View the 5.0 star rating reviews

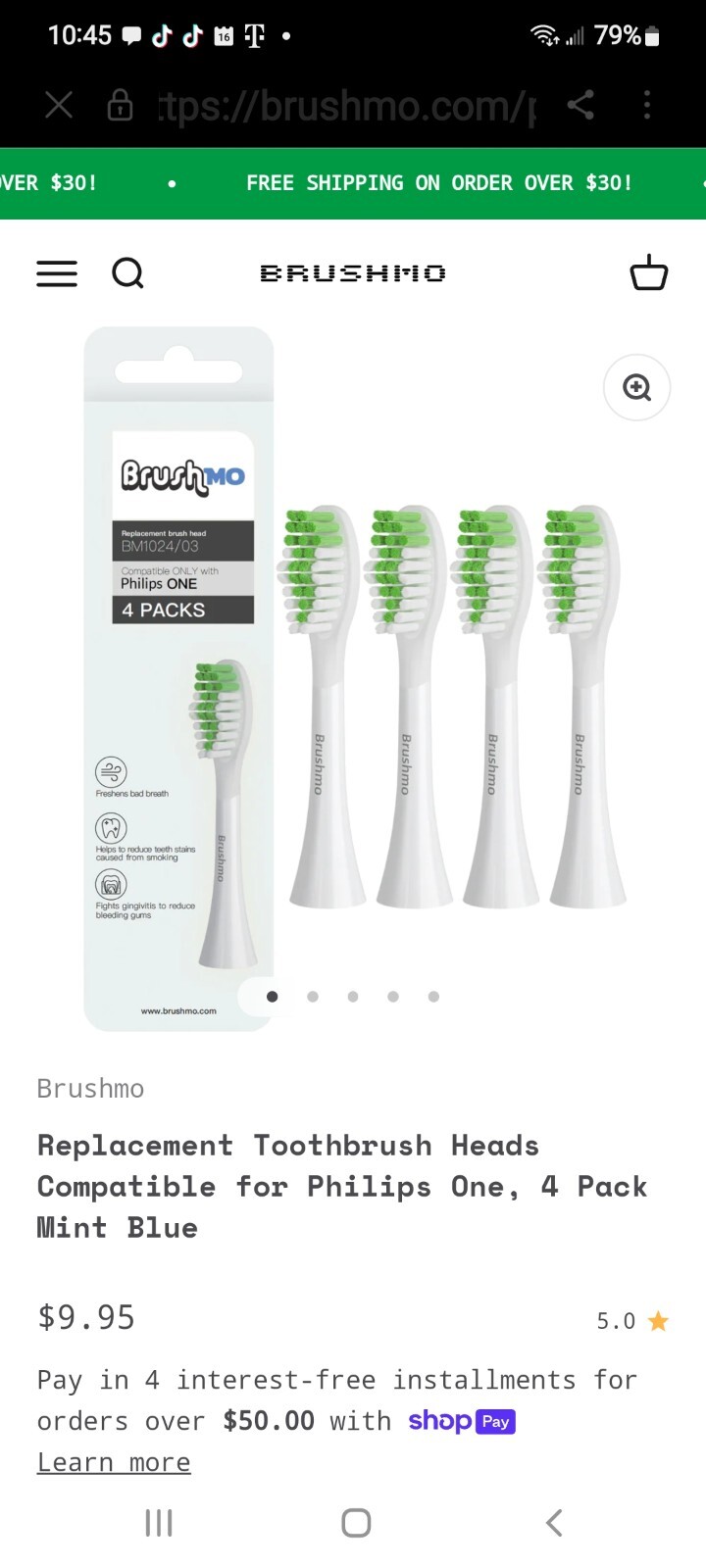click(632, 1321)
